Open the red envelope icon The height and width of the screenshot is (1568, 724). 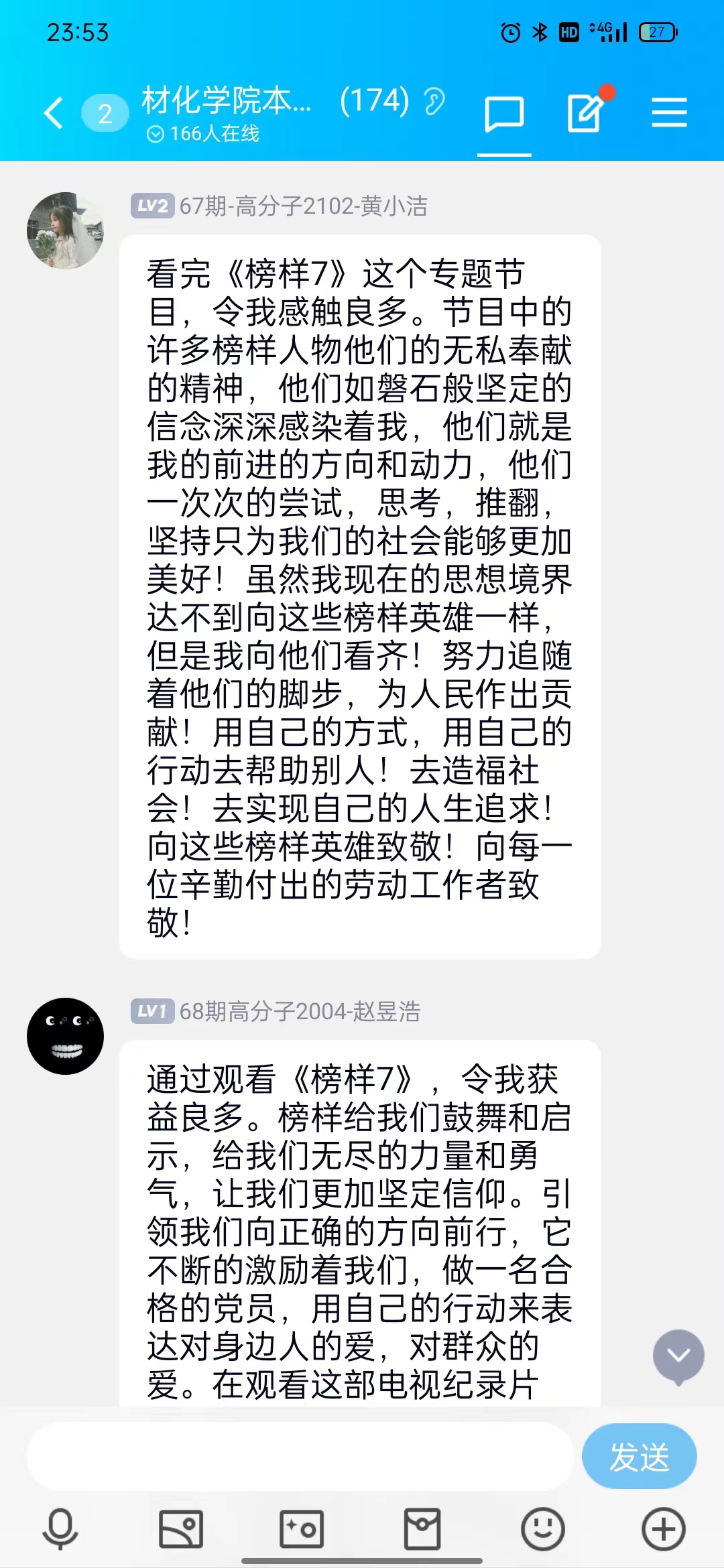[x=422, y=1529]
